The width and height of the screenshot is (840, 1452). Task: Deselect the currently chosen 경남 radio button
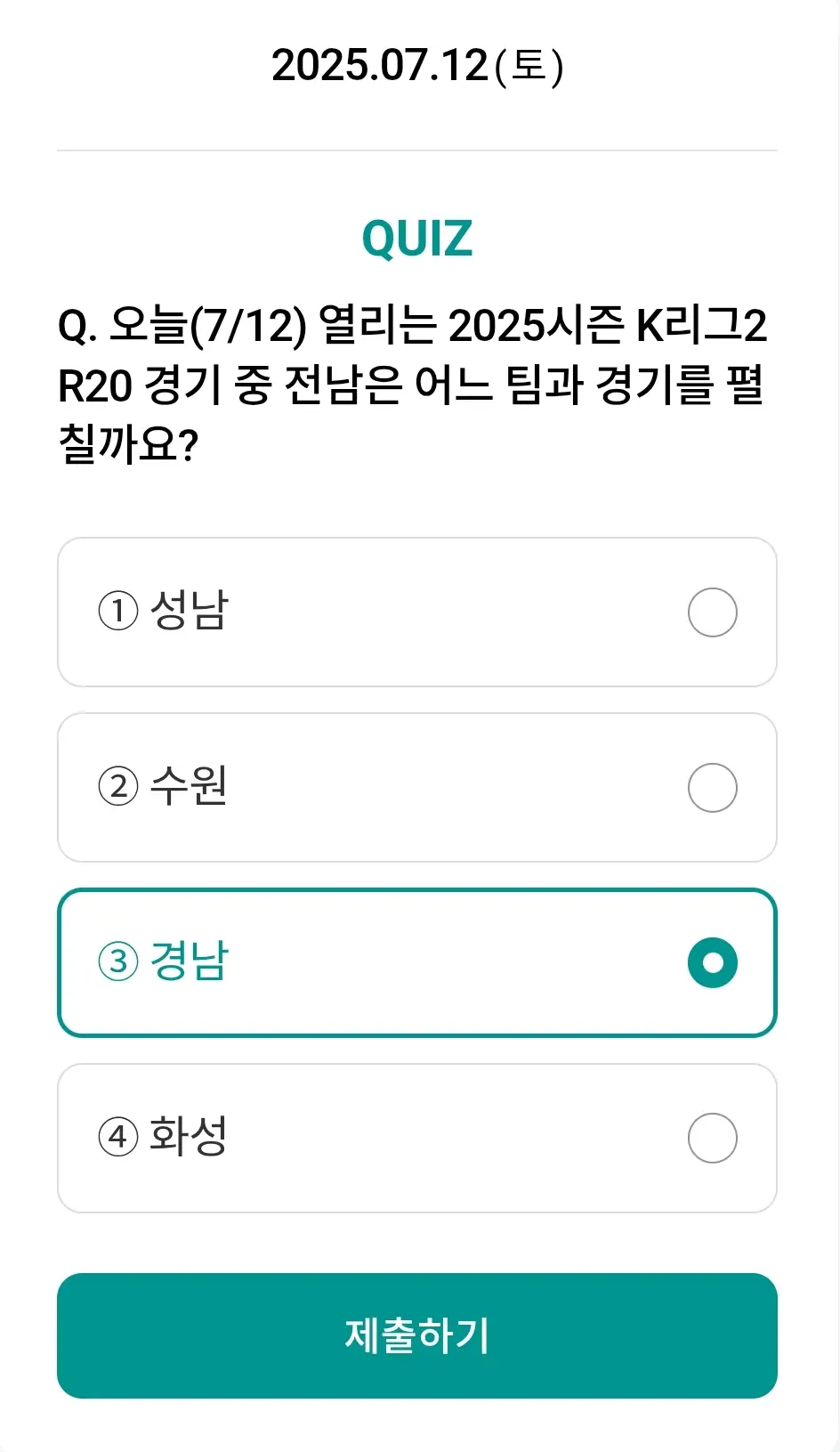click(712, 961)
